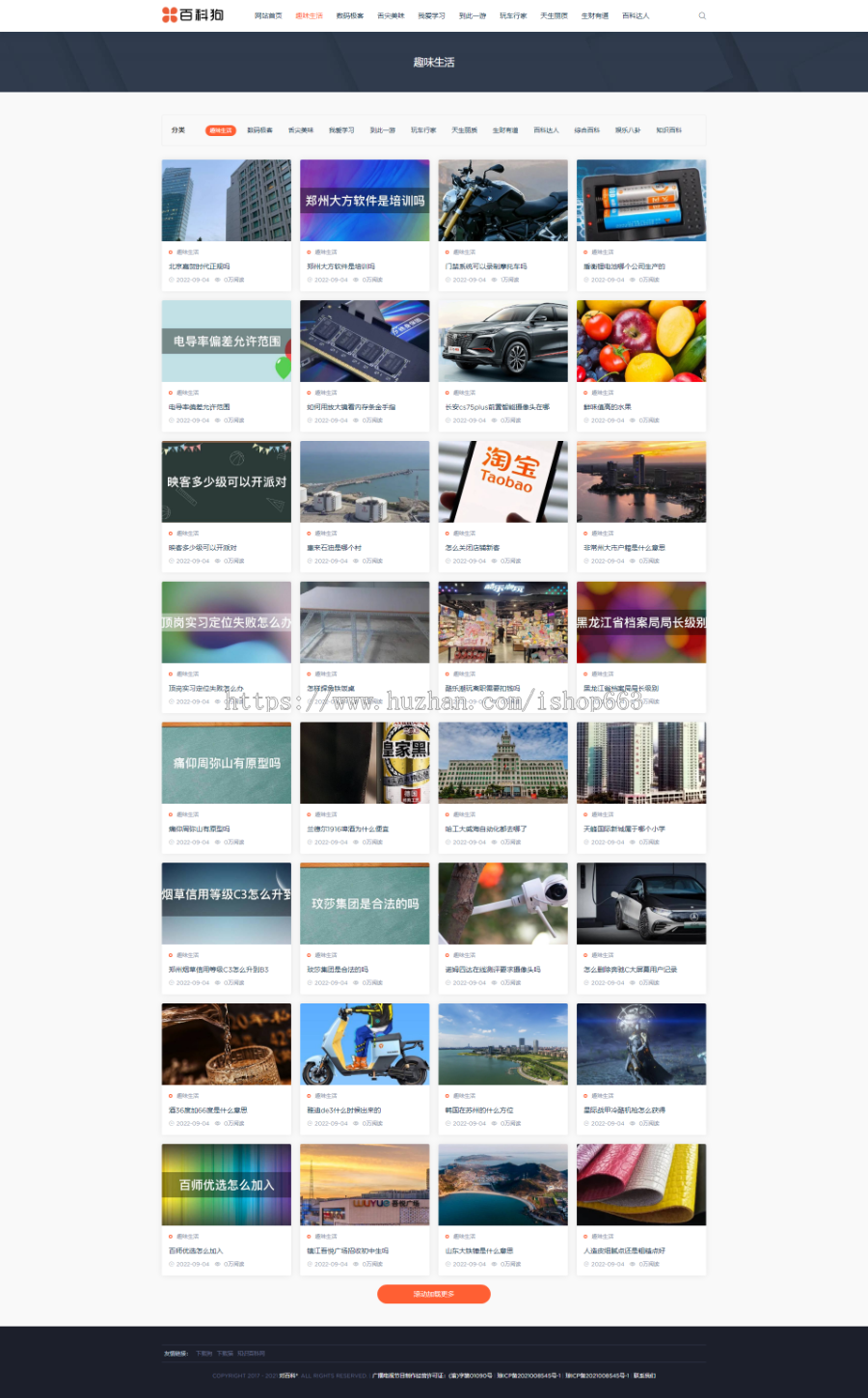
Task: Open 生财有道 in the top navigation
Action: pyautogui.click(x=595, y=15)
